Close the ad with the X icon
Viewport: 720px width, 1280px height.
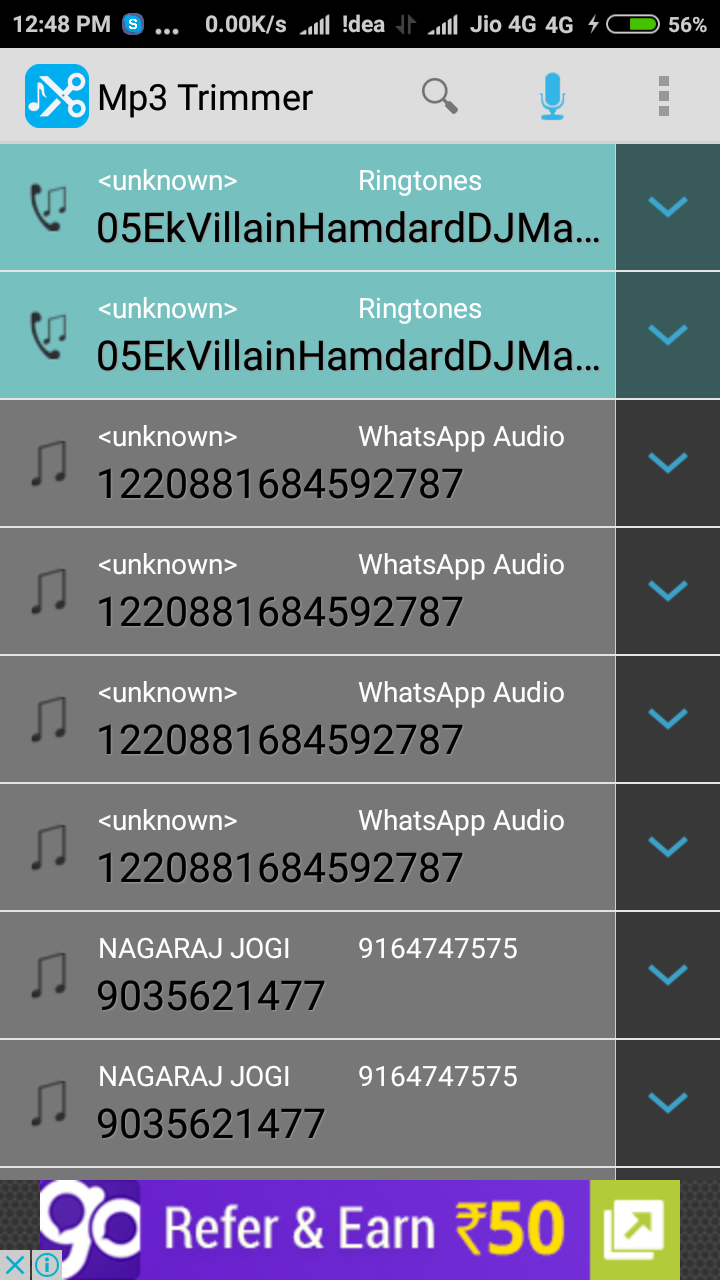tap(15, 1265)
